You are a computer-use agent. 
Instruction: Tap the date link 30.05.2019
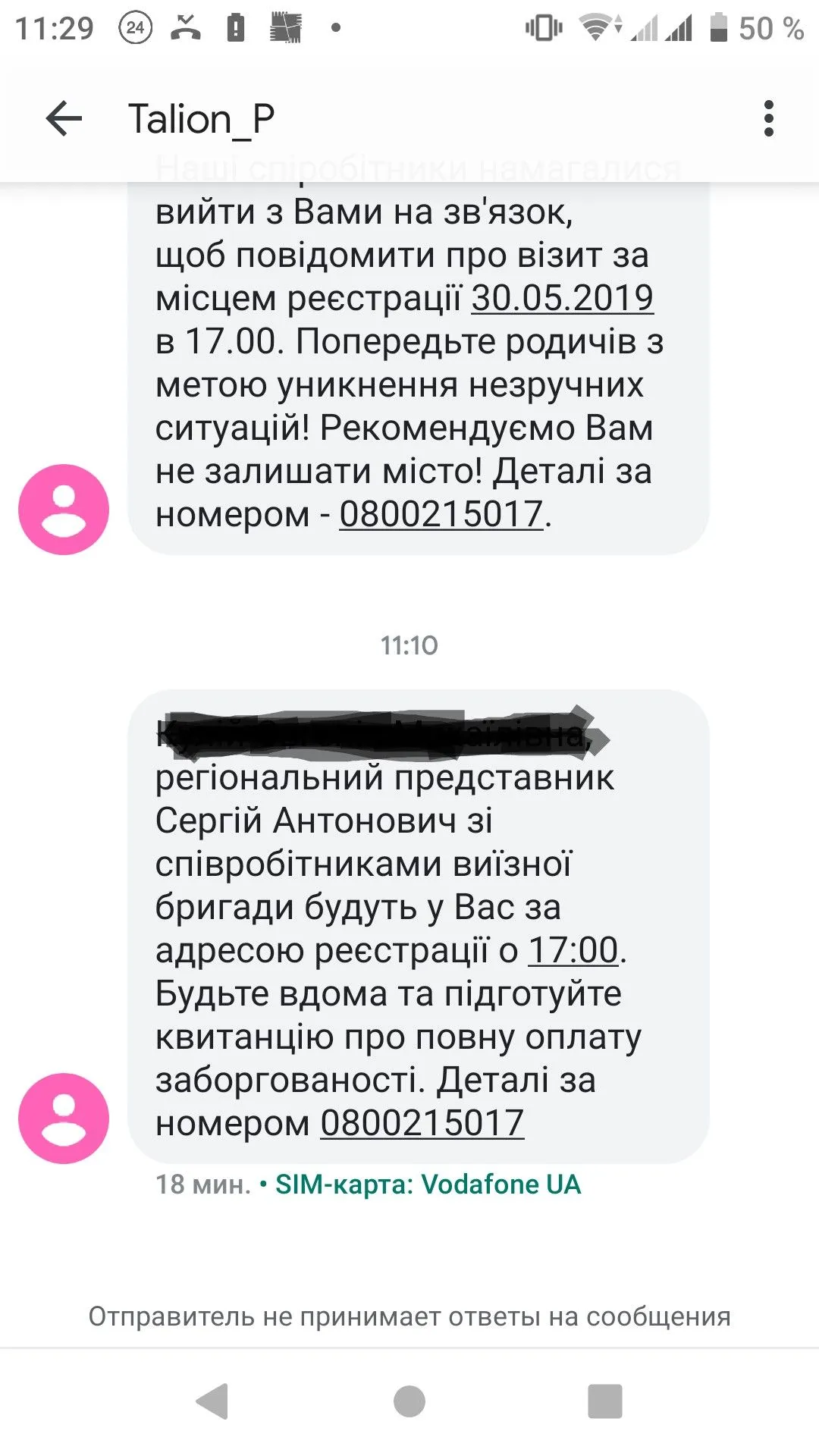point(562,298)
